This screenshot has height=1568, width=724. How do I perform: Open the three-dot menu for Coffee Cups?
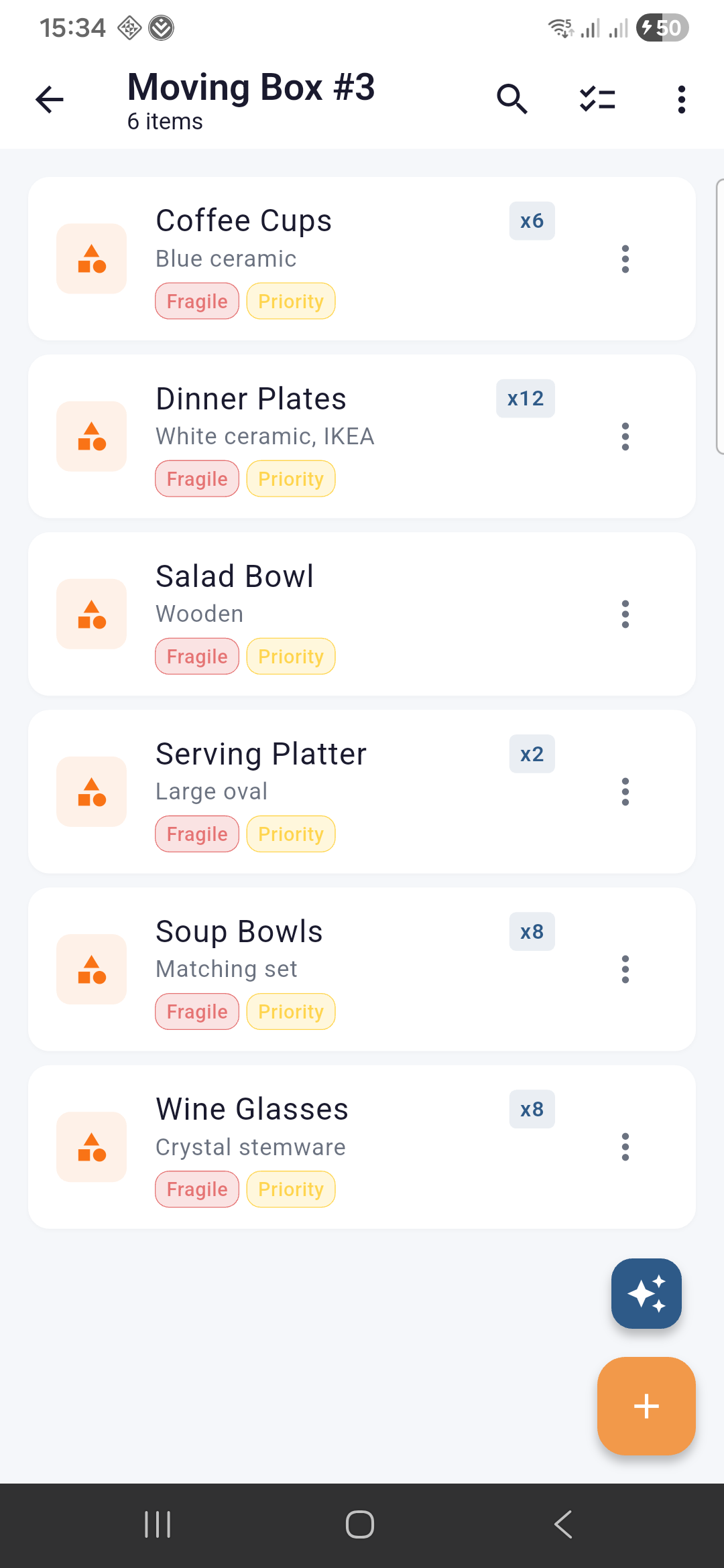tap(625, 260)
